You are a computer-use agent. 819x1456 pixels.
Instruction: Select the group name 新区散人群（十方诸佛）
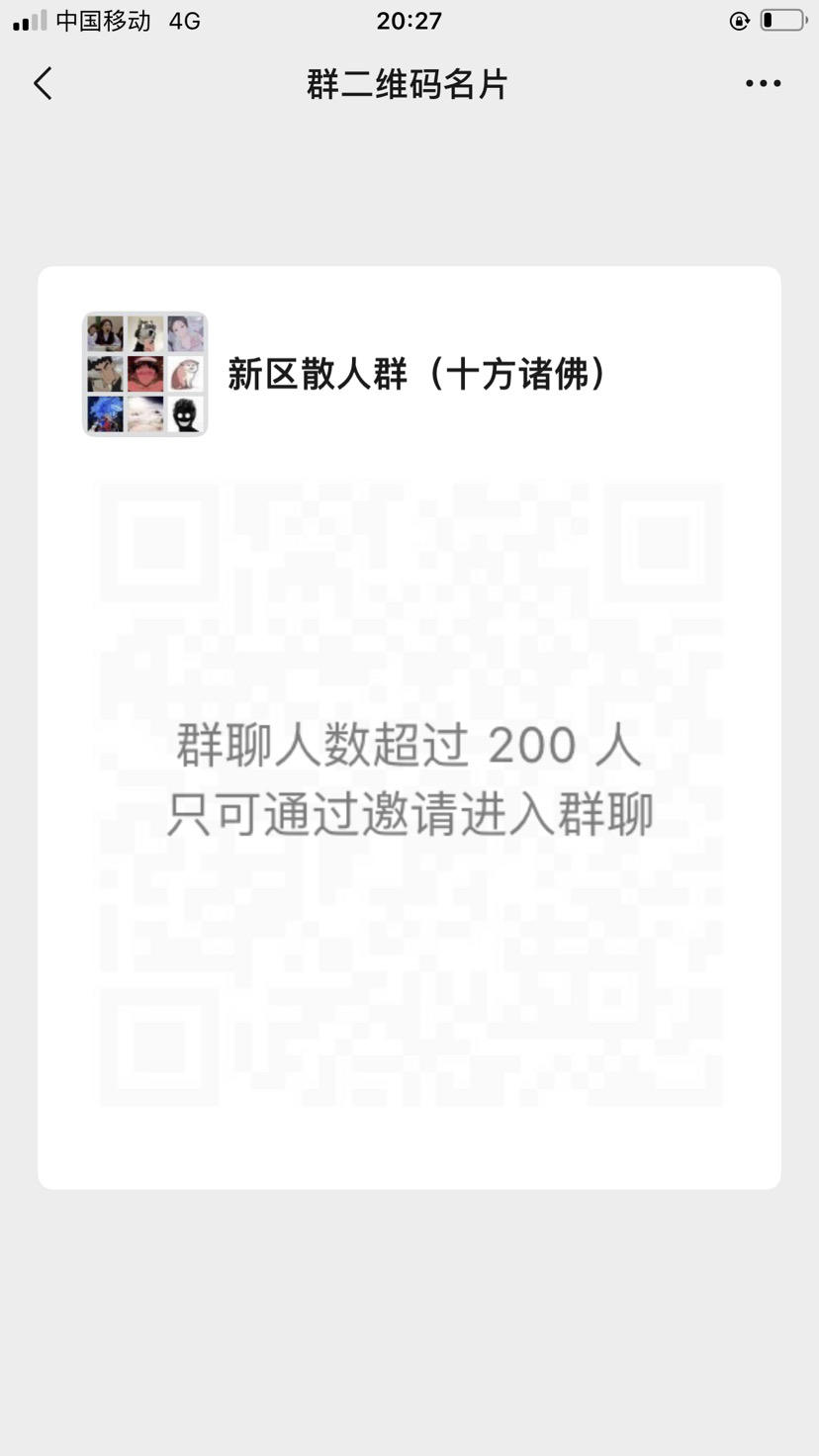[x=415, y=374]
